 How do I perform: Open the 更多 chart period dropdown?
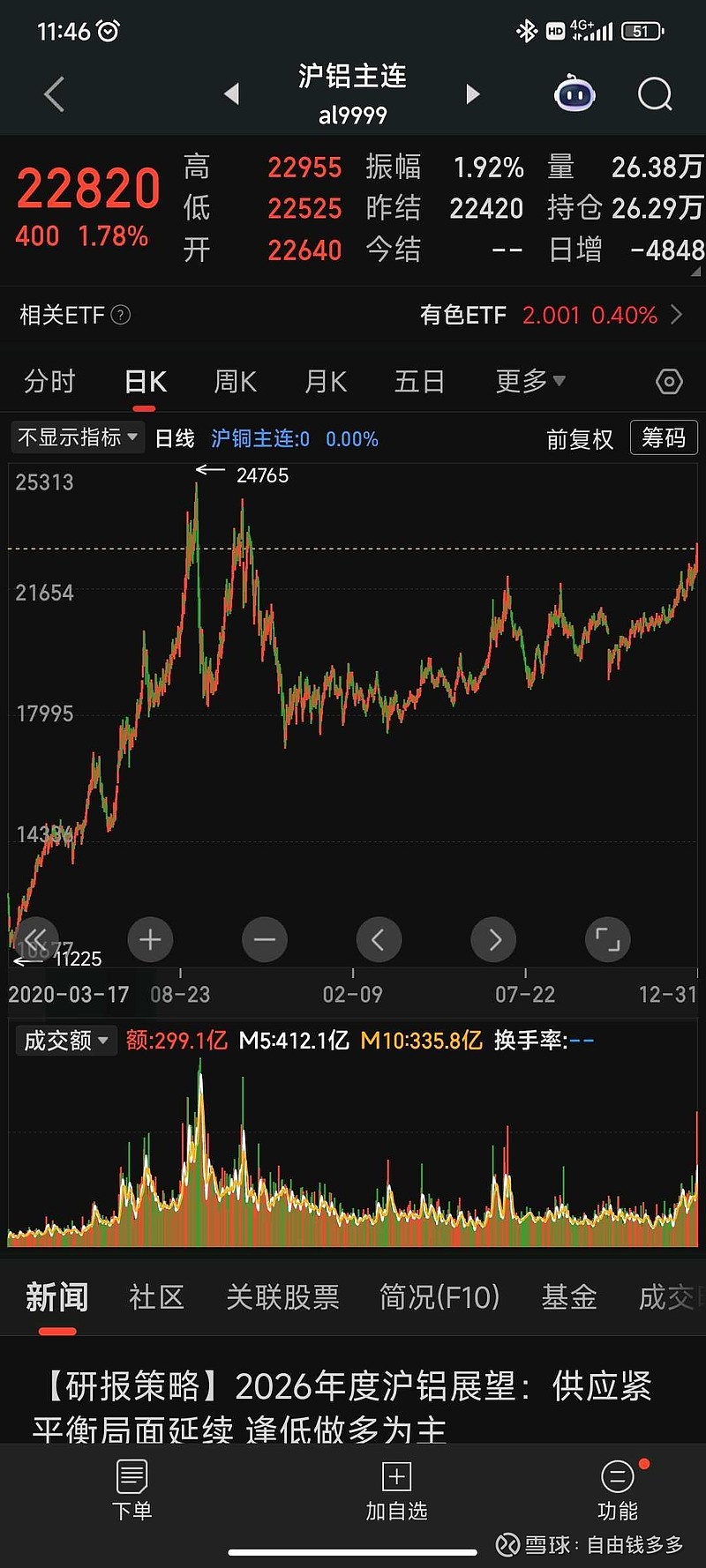[x=529, y=381]
